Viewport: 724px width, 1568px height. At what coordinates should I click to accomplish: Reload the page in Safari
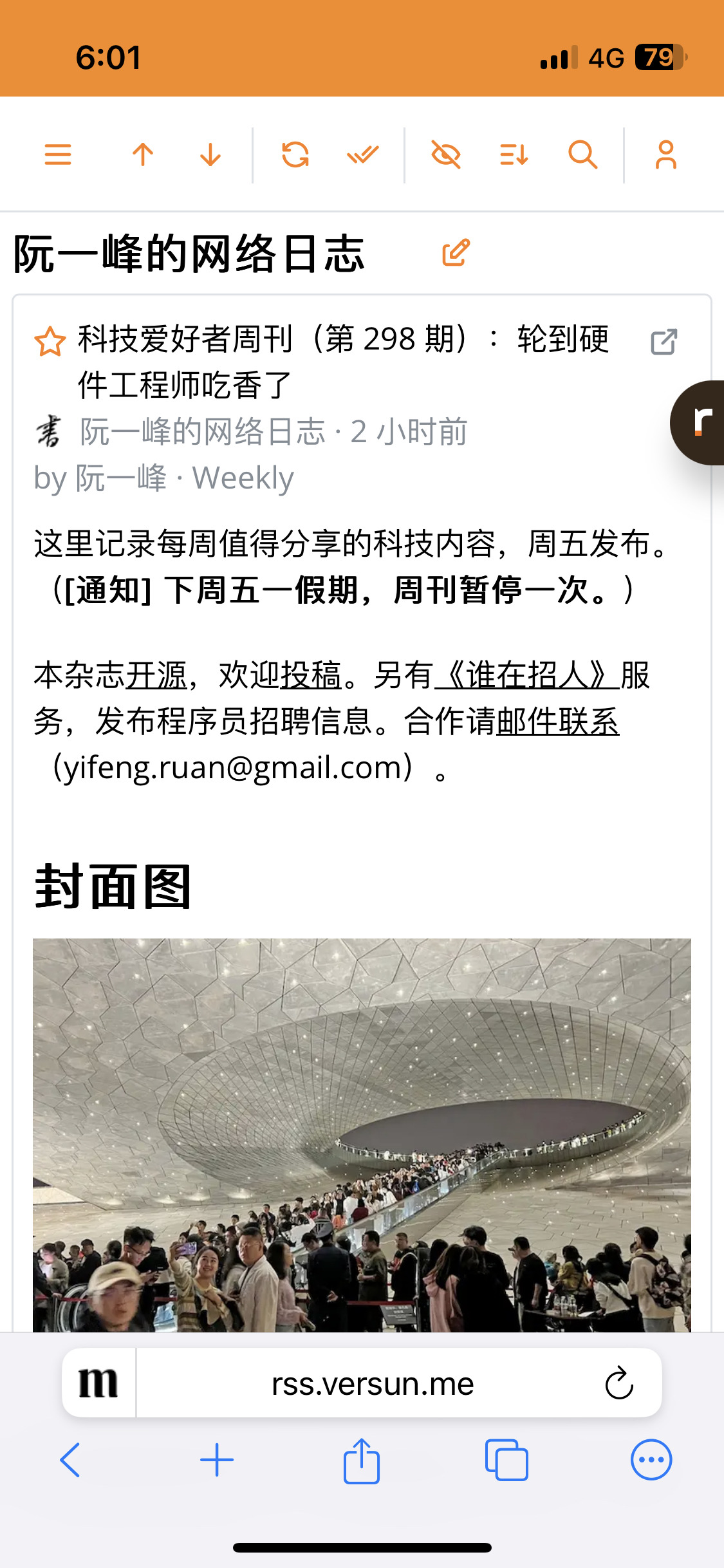(619, 1383)
